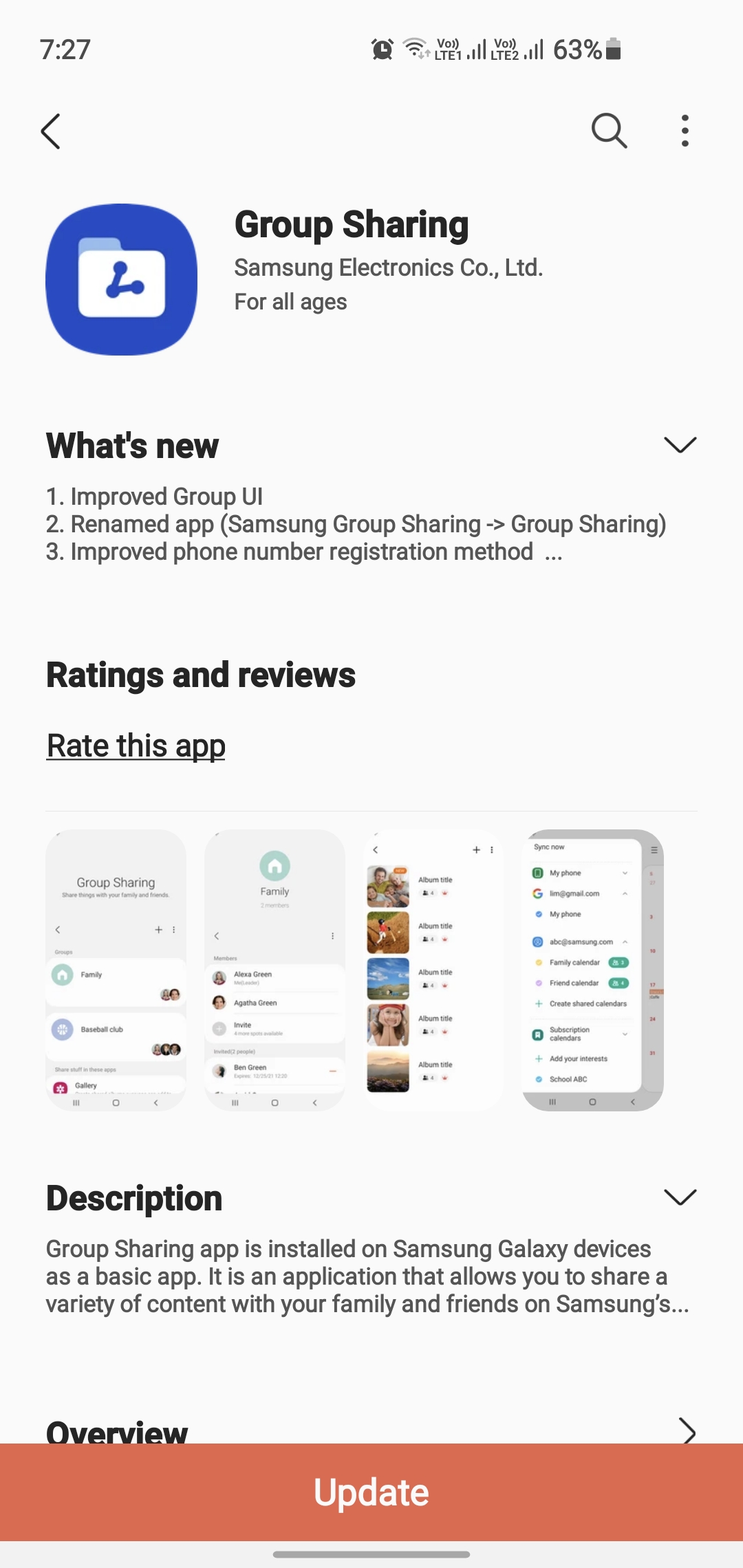Image resolution: width=743 pixels, height=1568 pixels.
Task: Open the Group Sharing intro screenshot
Action: 116,970
